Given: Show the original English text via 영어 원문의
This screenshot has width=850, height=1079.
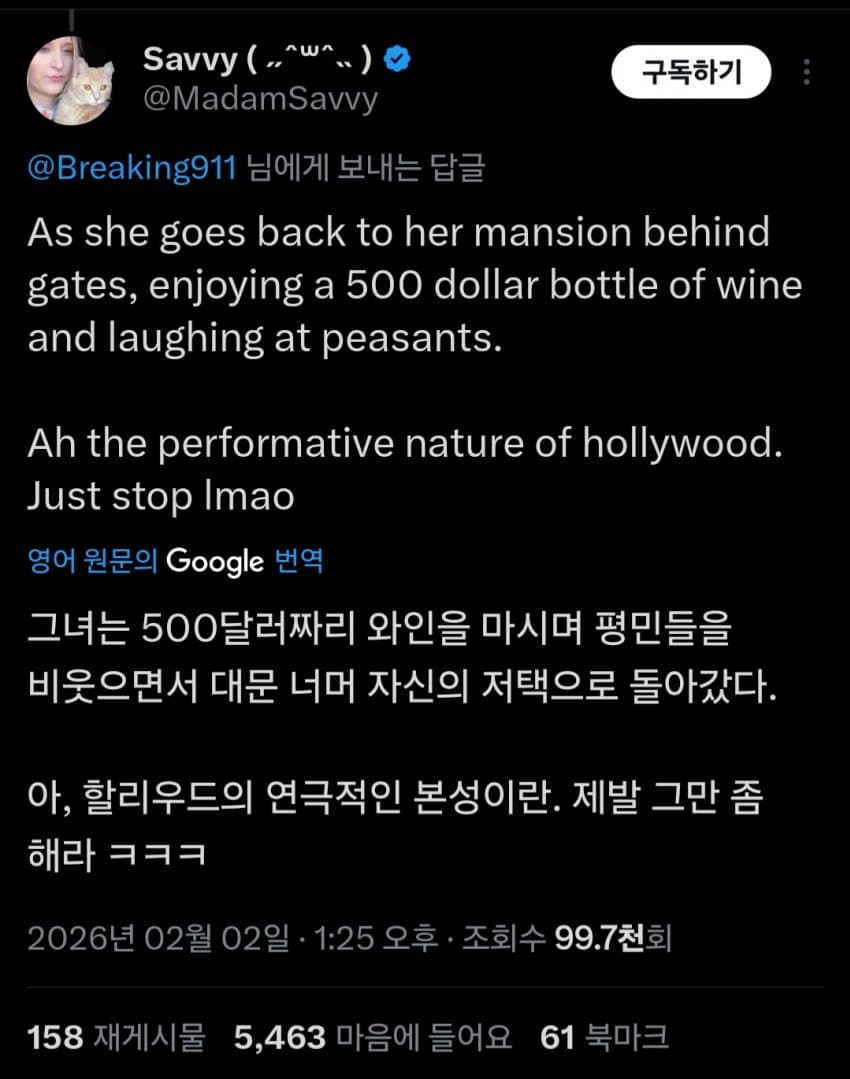Looking at the screenshot, I should pos(93,560).
